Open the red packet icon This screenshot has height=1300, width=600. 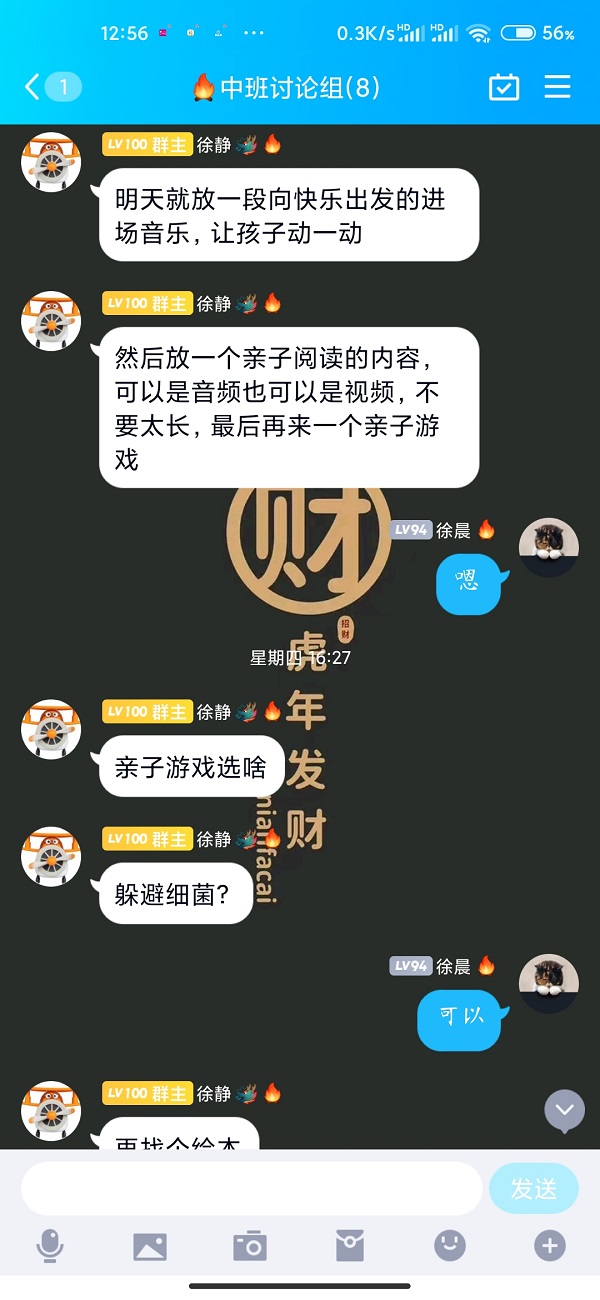tap(350, 1246)
